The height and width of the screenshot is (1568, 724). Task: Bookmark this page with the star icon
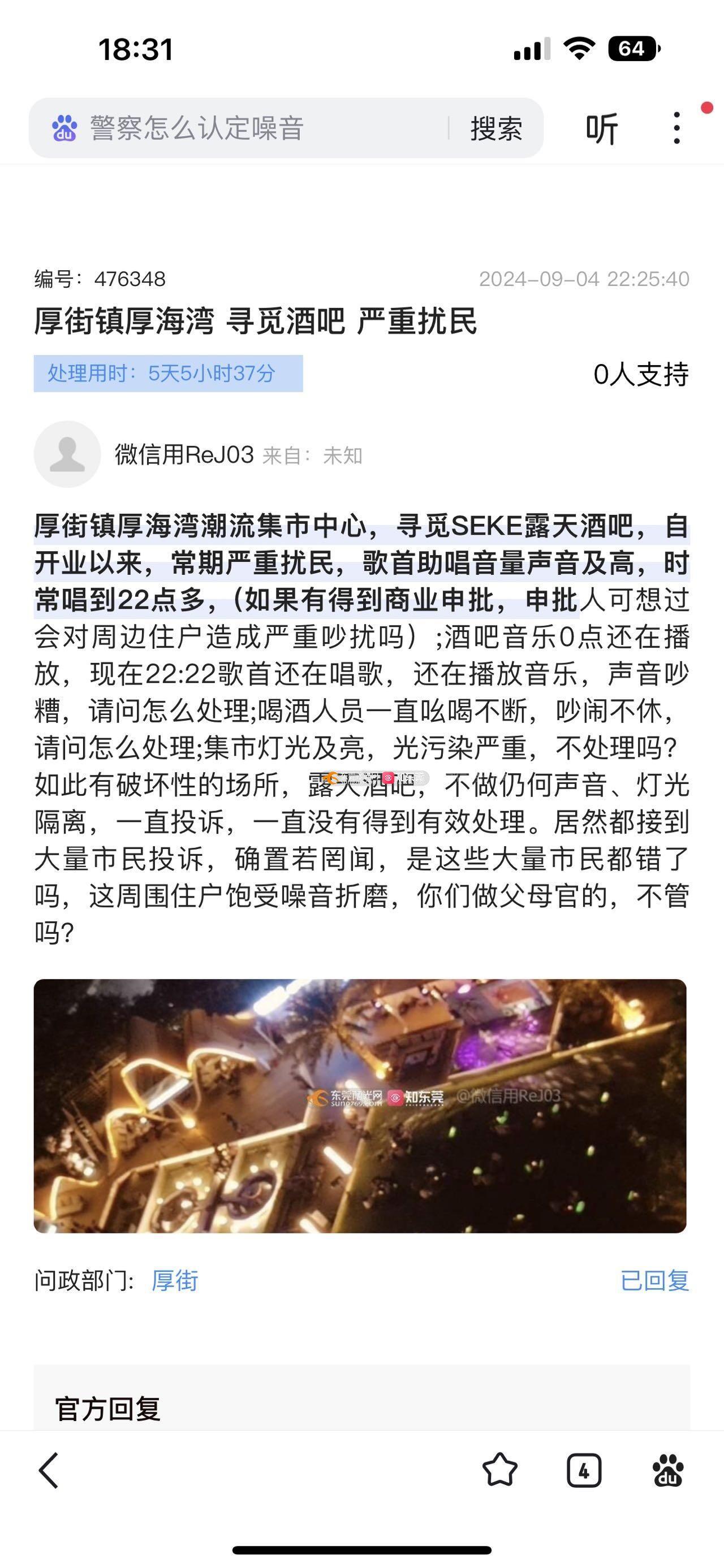[x=500, y=1471]
